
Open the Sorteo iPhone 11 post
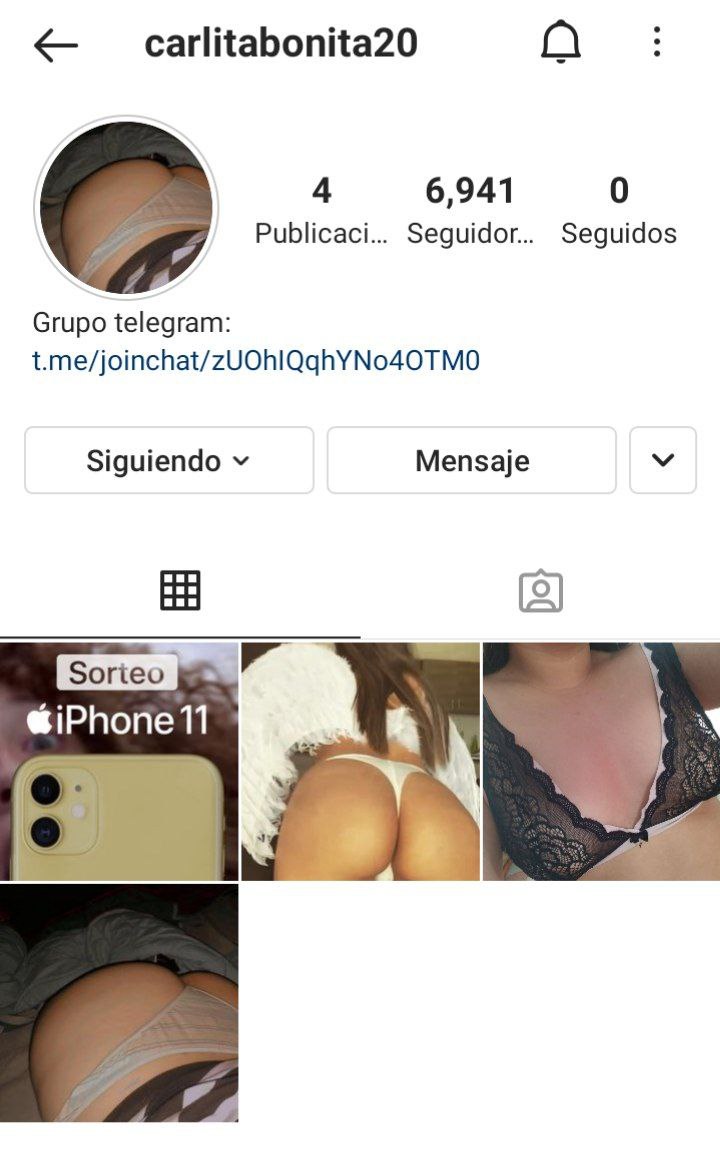[x=119, y=761]
